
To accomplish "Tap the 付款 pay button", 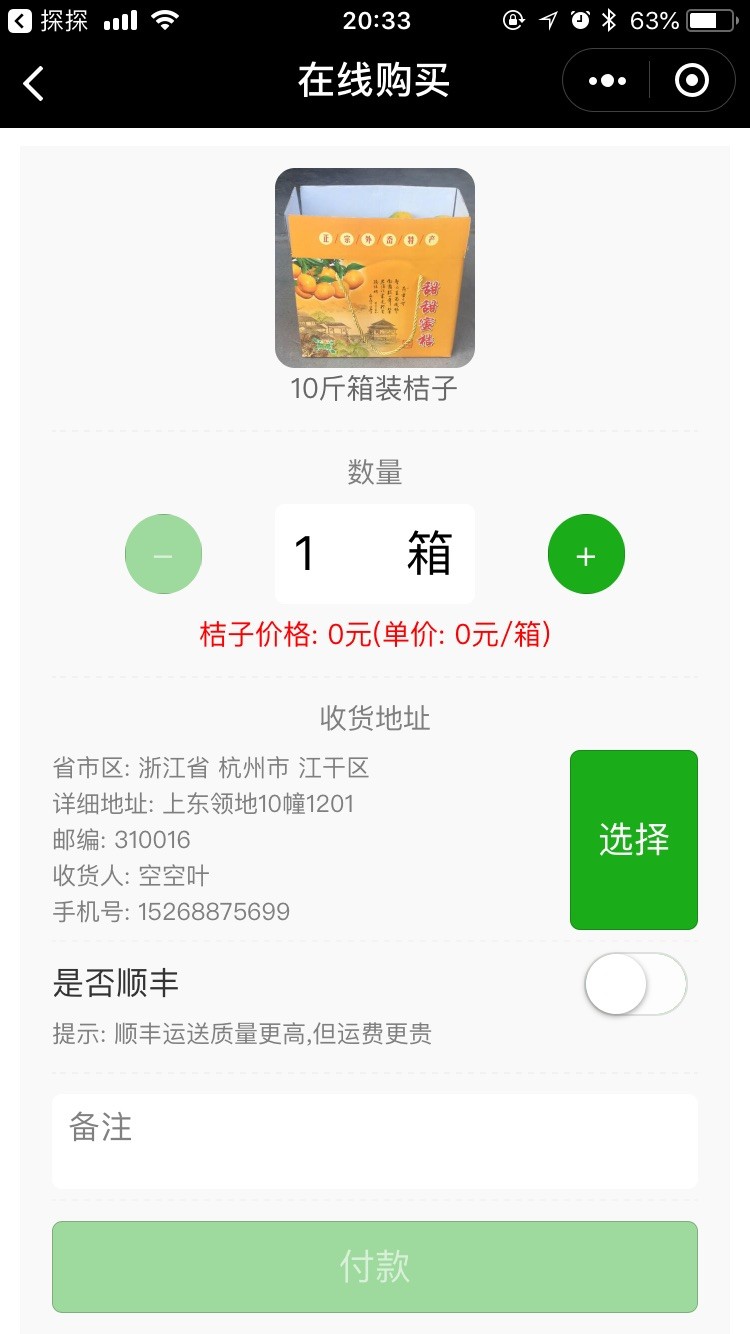I will [375, 1267].
